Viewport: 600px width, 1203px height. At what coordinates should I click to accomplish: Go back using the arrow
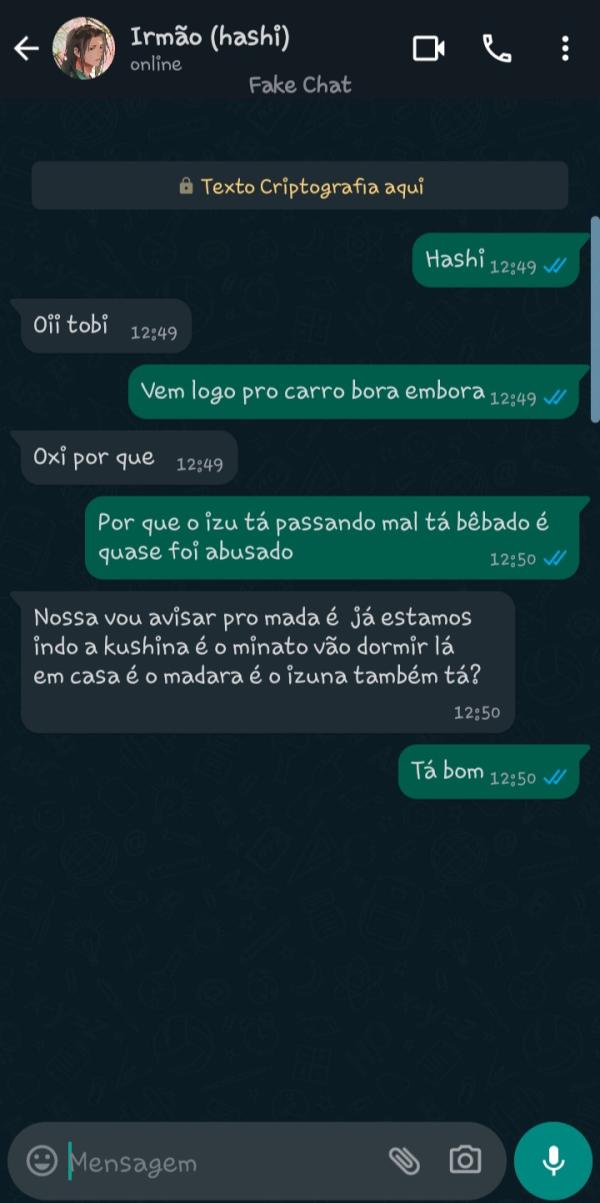coord(26,48)
